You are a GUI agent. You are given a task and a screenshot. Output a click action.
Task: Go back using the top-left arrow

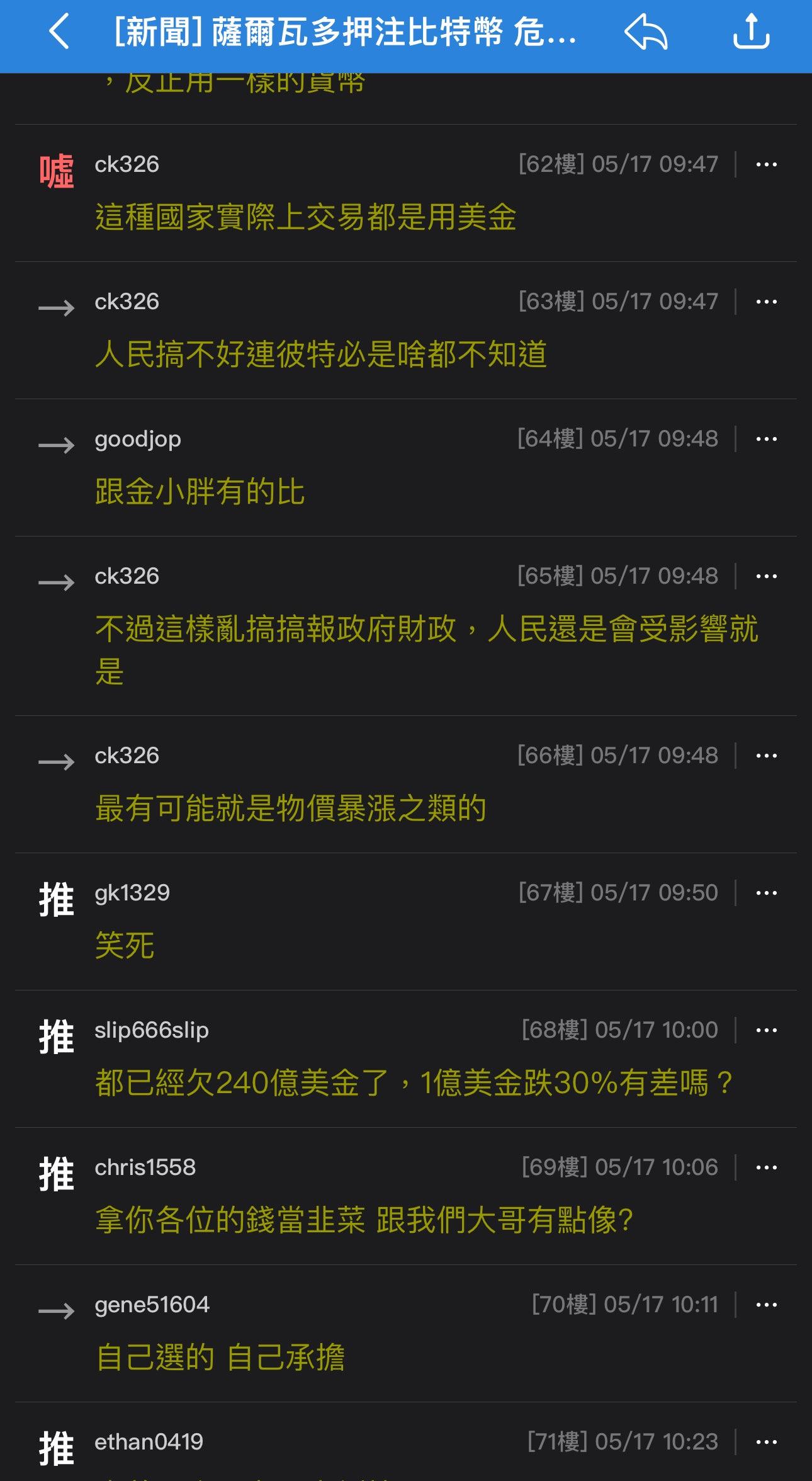59,31
